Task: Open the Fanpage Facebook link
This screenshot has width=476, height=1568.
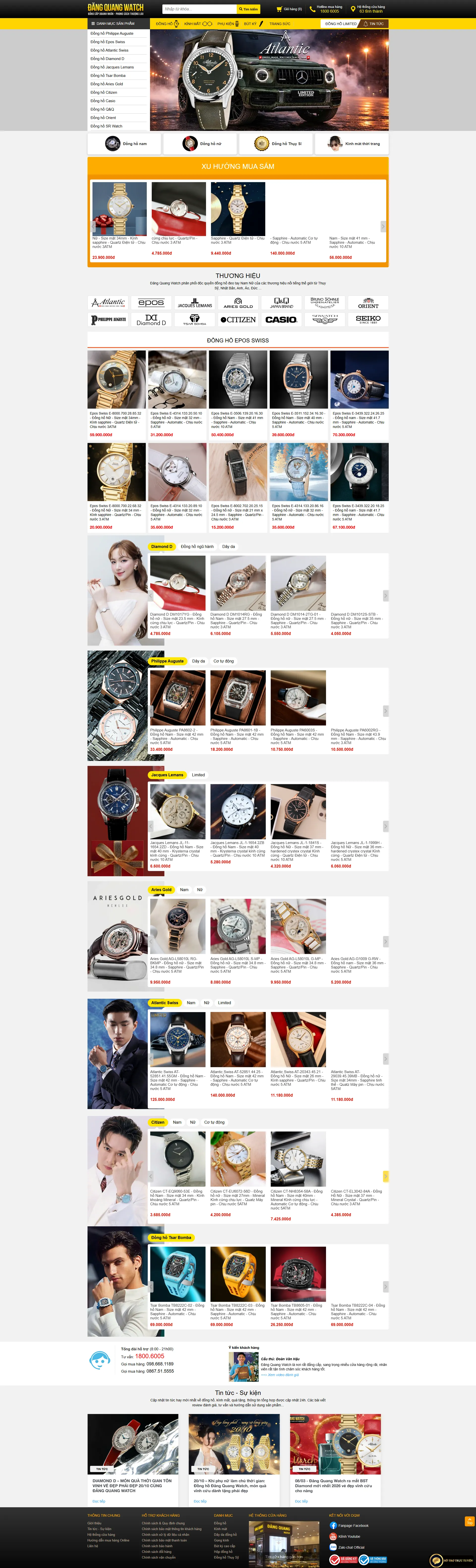Action: (x=353, y=1525)
